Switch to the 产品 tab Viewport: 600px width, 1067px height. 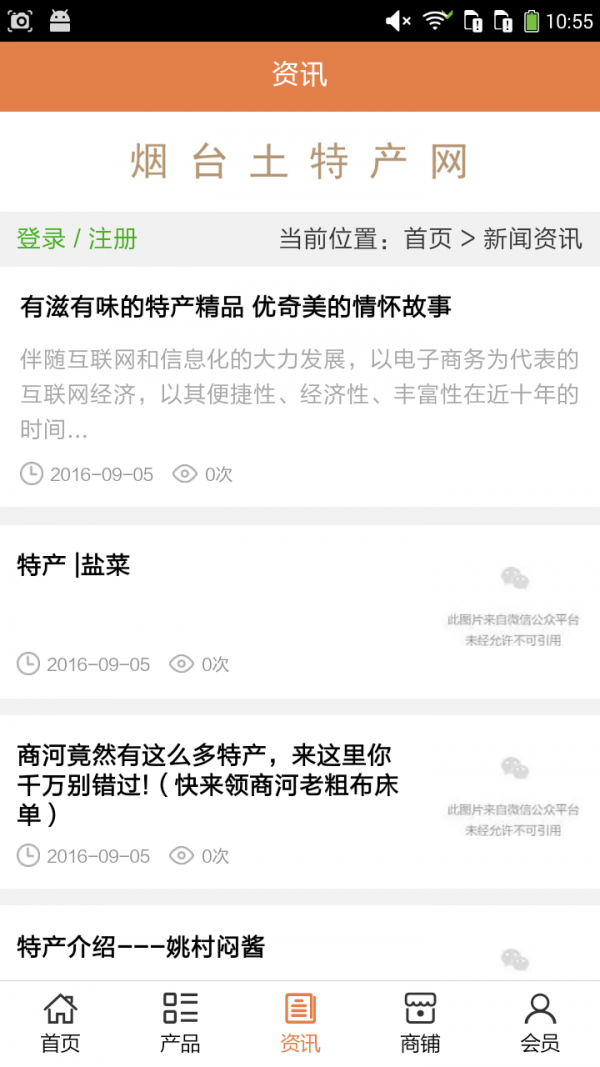click(x=180, y=1022)
